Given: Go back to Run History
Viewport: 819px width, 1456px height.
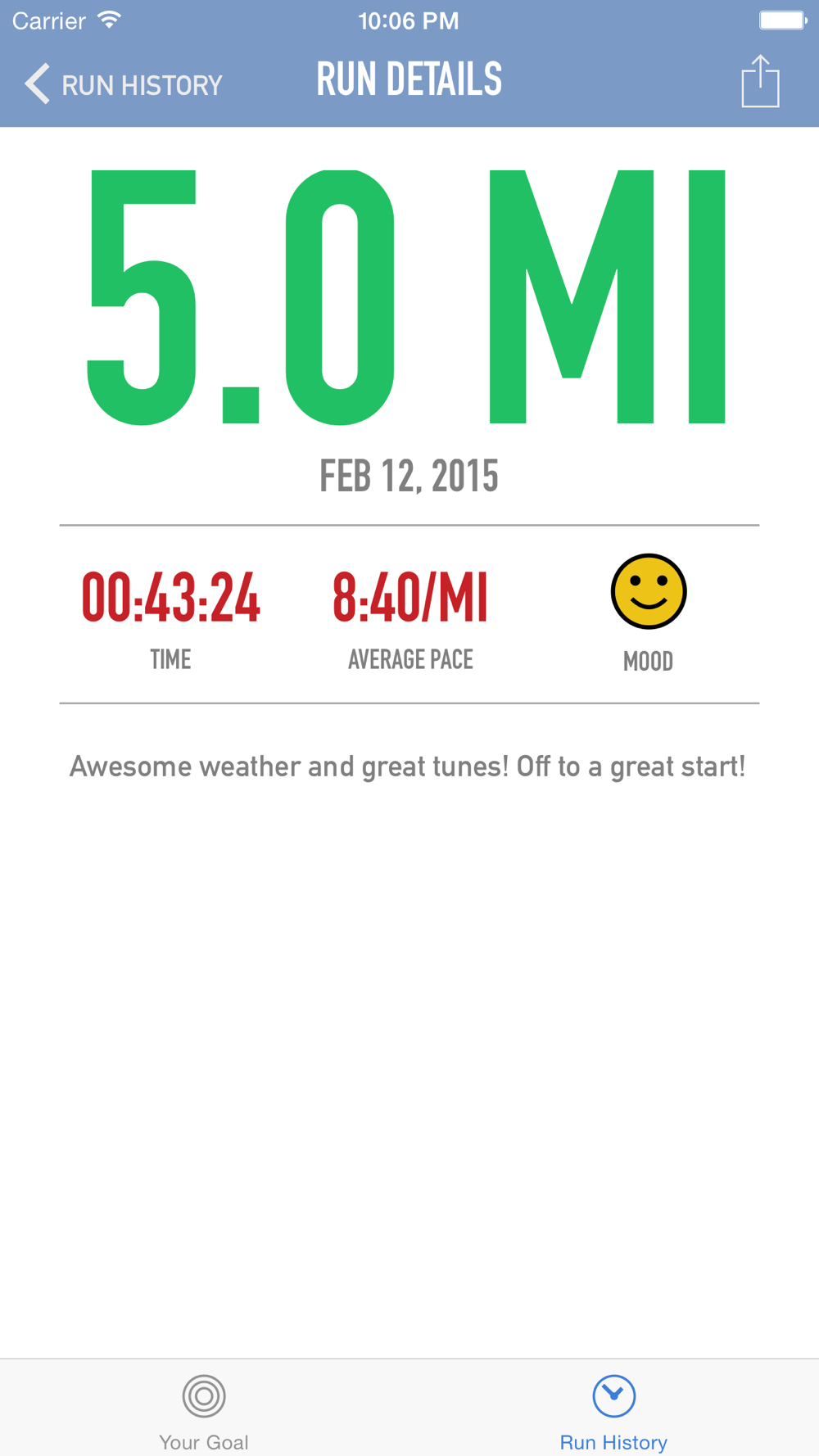Looking at the screenshot, I should click(x=124, y=84).
